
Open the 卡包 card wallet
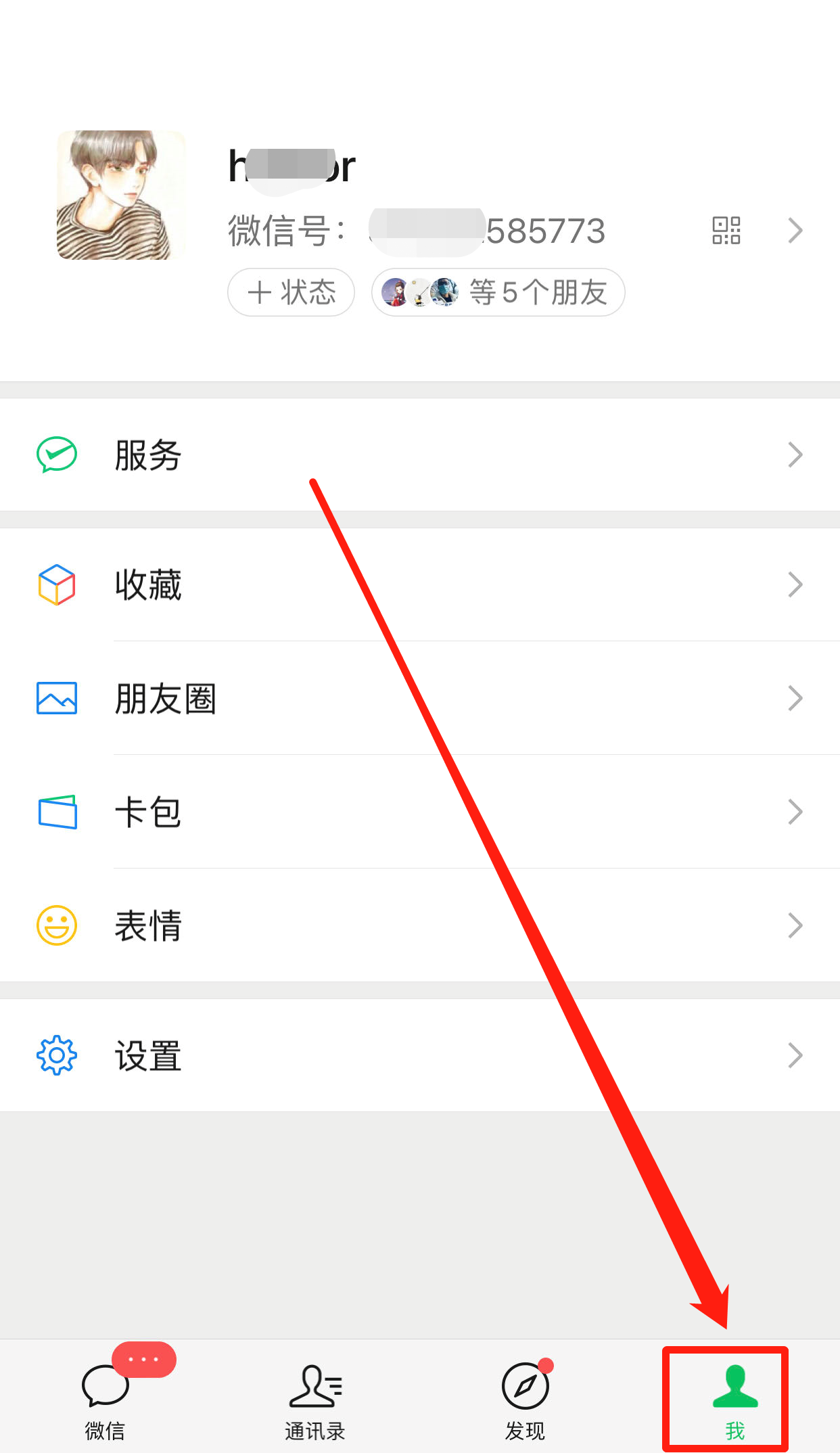coord(419,812)
